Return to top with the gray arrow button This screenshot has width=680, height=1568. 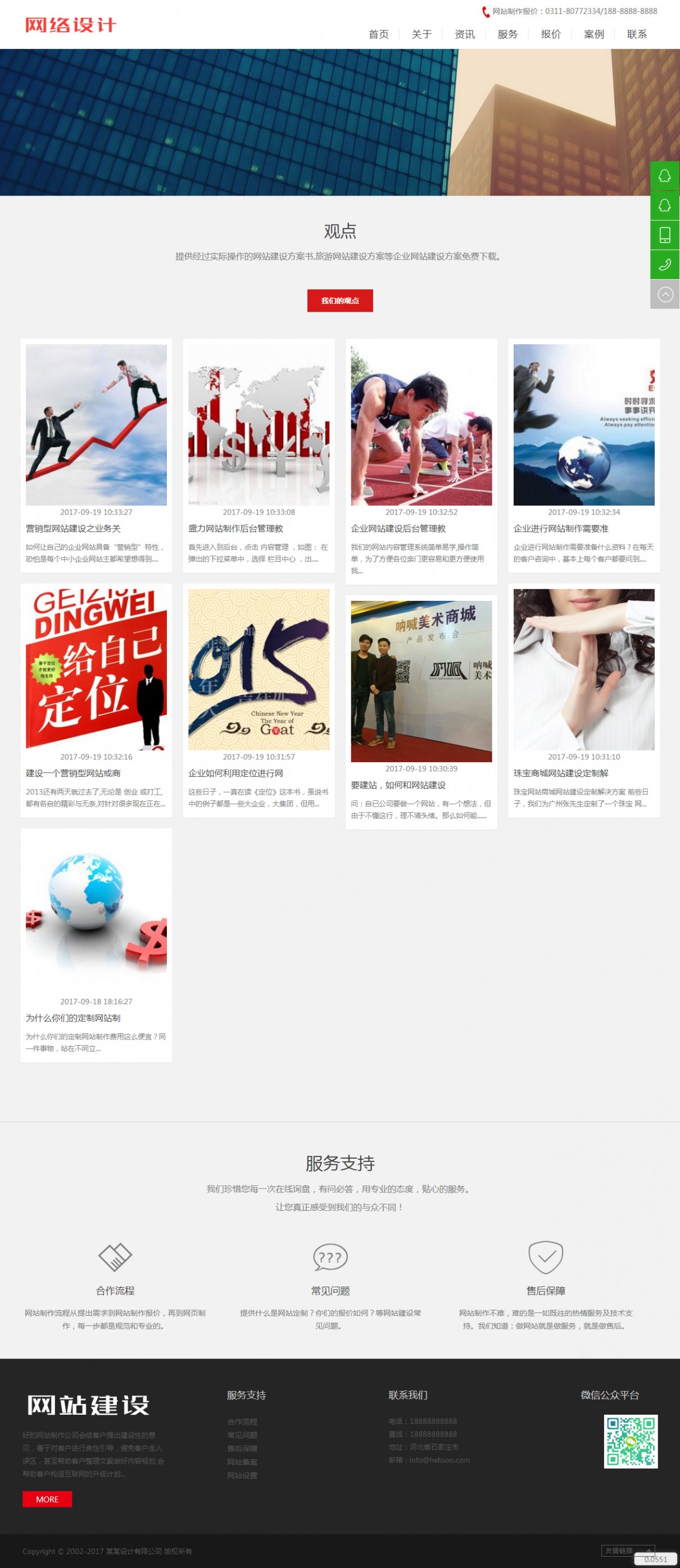tap(665, 294)
